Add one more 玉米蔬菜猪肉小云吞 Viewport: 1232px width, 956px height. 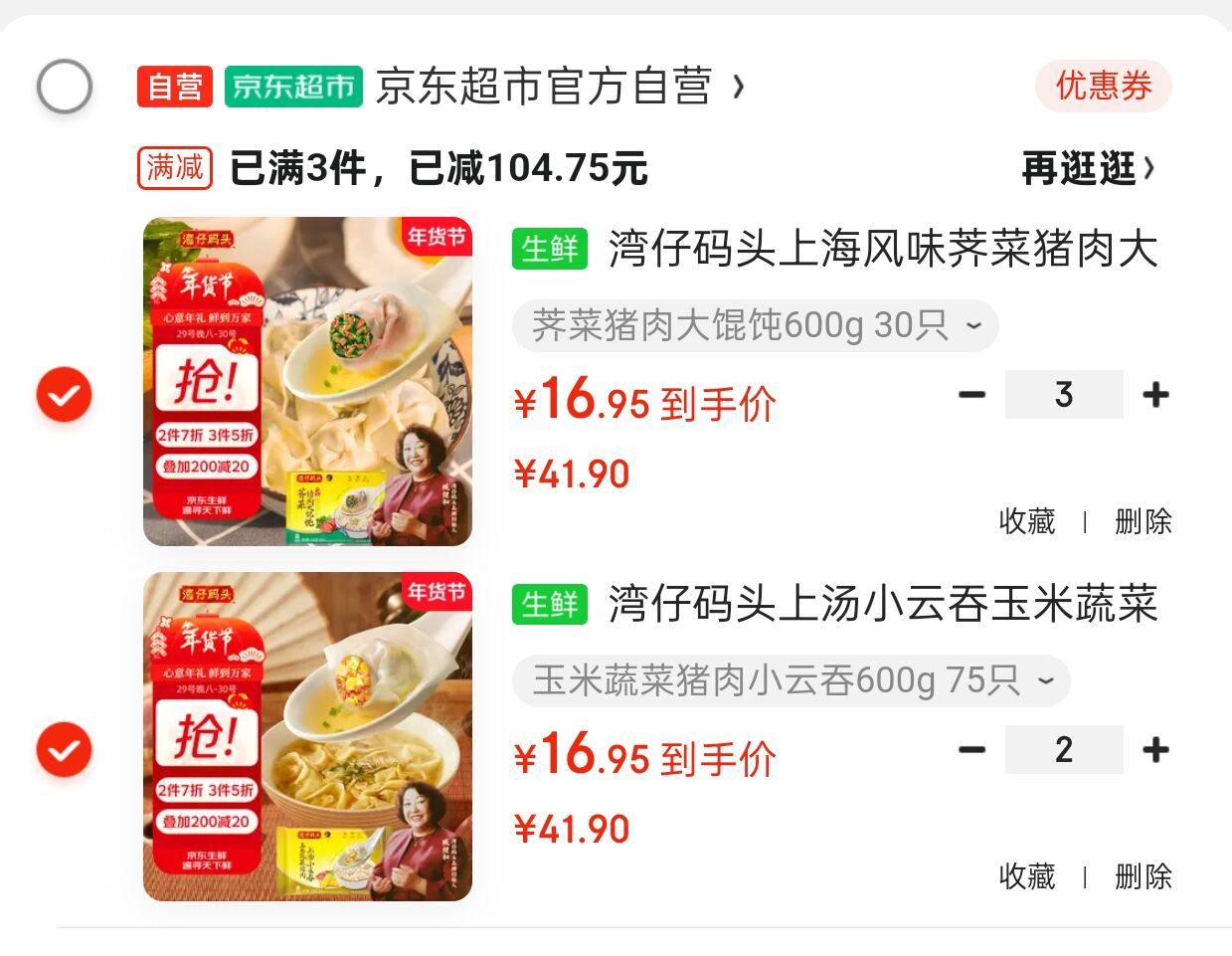(x=1155, y=750)
